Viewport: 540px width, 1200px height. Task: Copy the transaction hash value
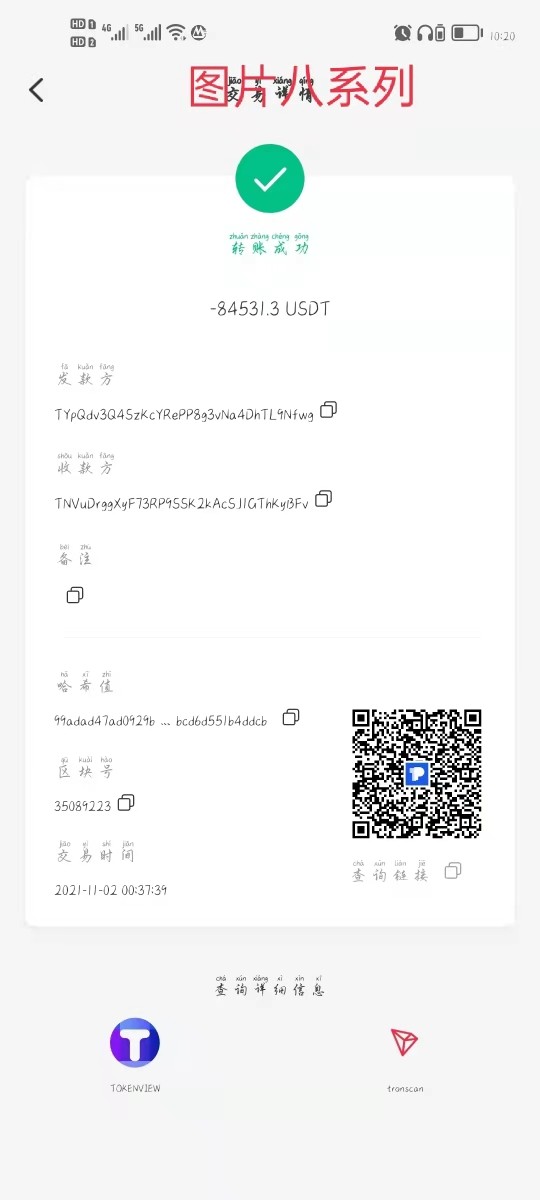(x=291, y=716)
